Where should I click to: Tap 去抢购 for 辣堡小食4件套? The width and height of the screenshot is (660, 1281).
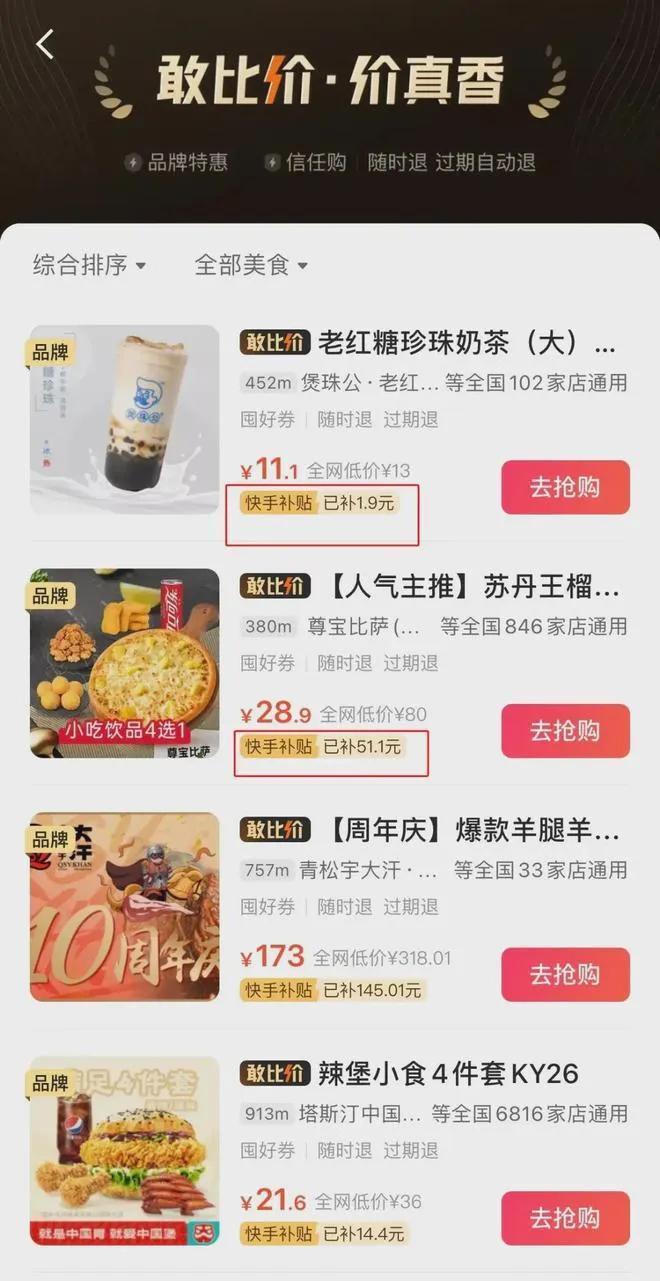566,1218
